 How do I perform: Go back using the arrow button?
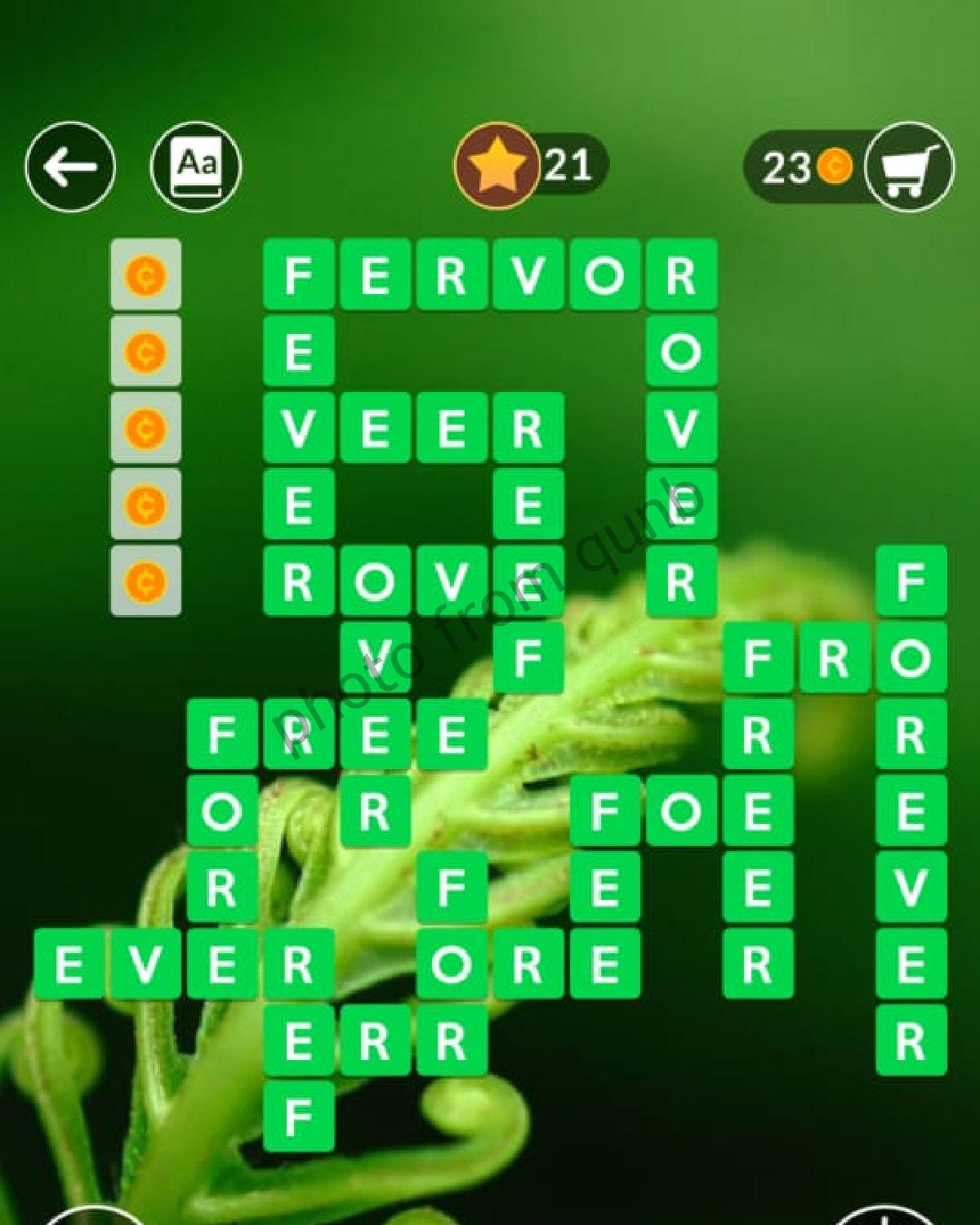69,167
